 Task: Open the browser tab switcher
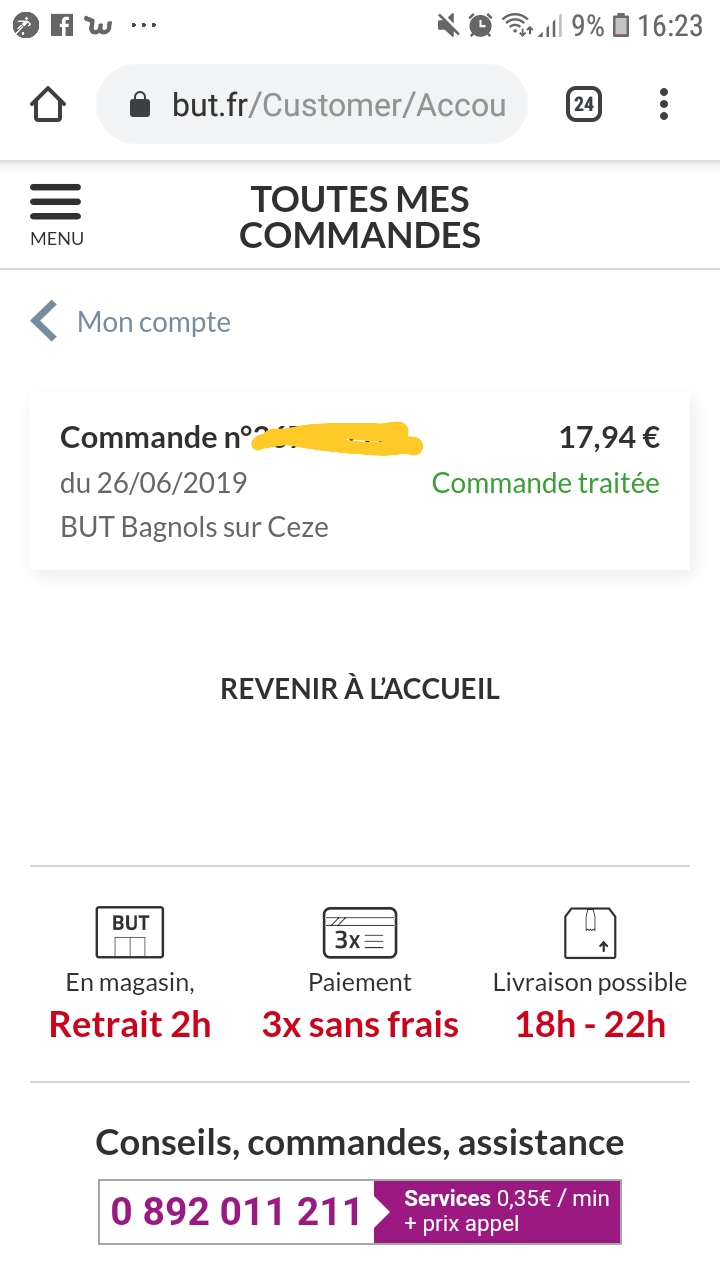tap(583, 104)
